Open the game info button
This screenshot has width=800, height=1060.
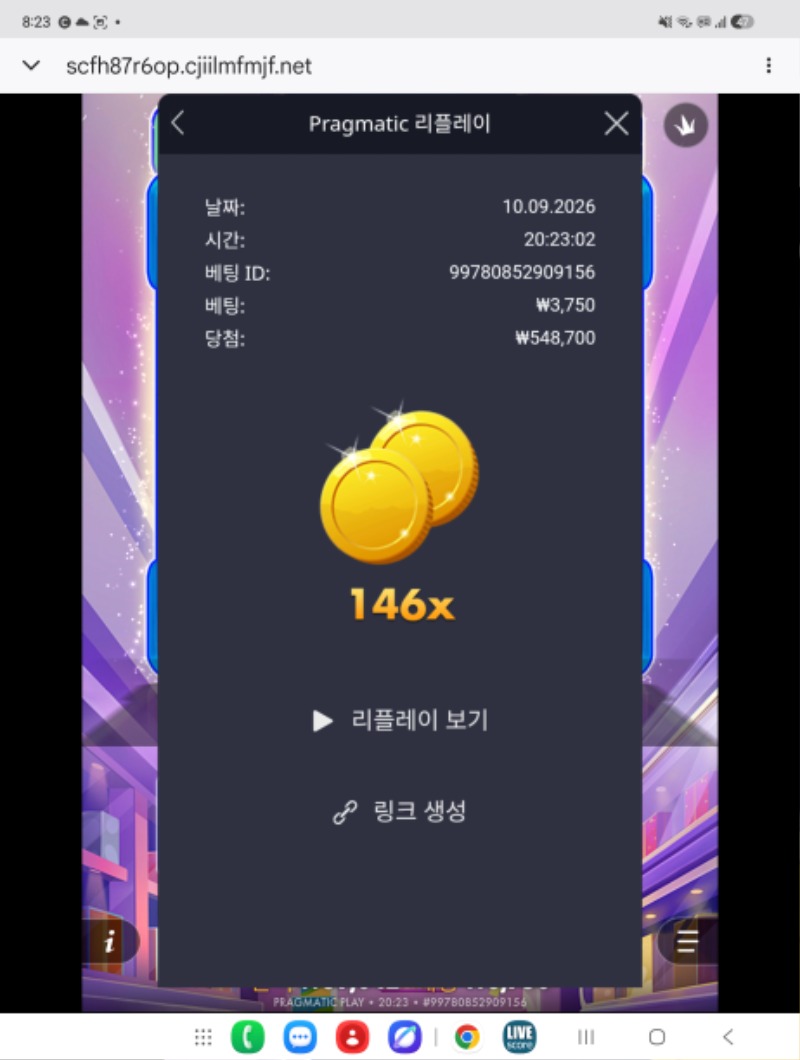[110, 940]
